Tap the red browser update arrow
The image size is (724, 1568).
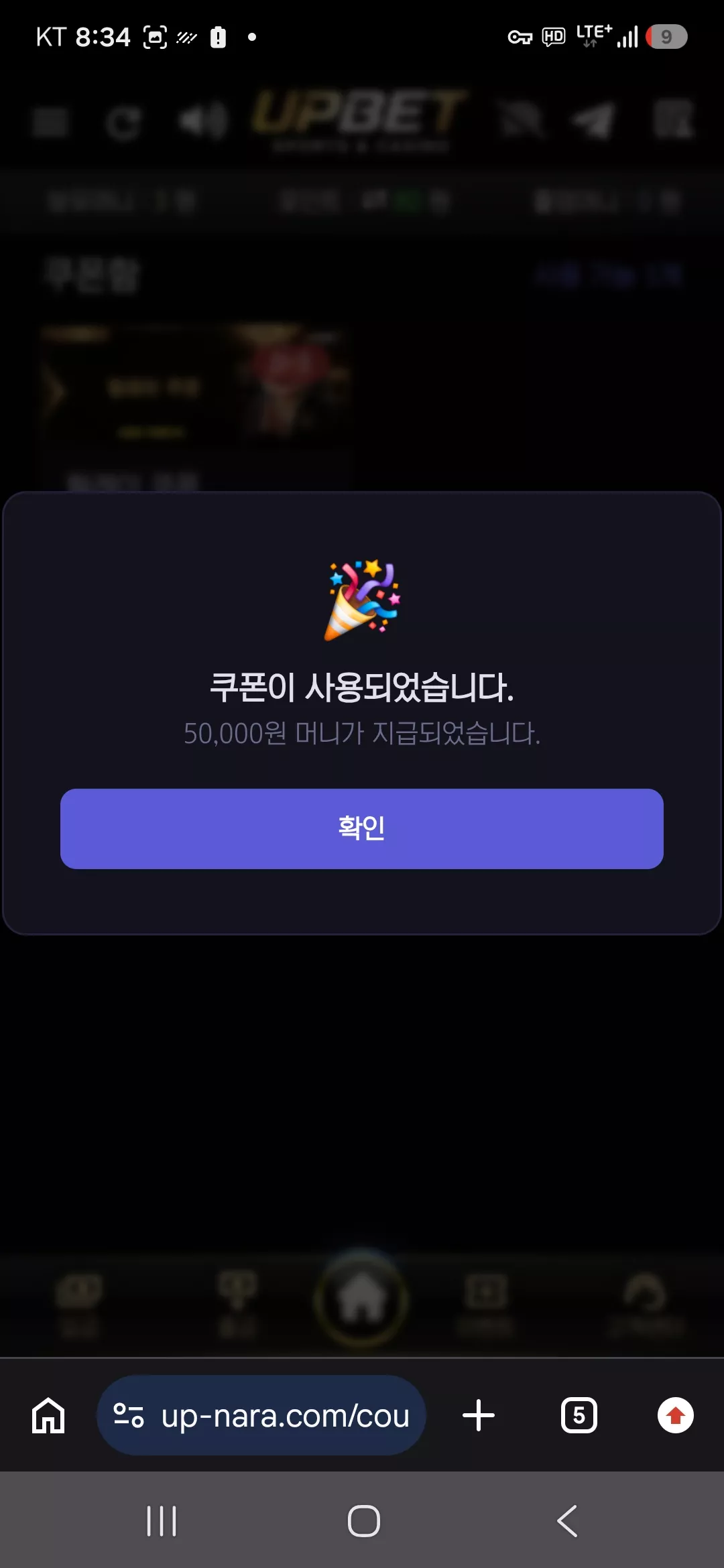coord(675,1415)
